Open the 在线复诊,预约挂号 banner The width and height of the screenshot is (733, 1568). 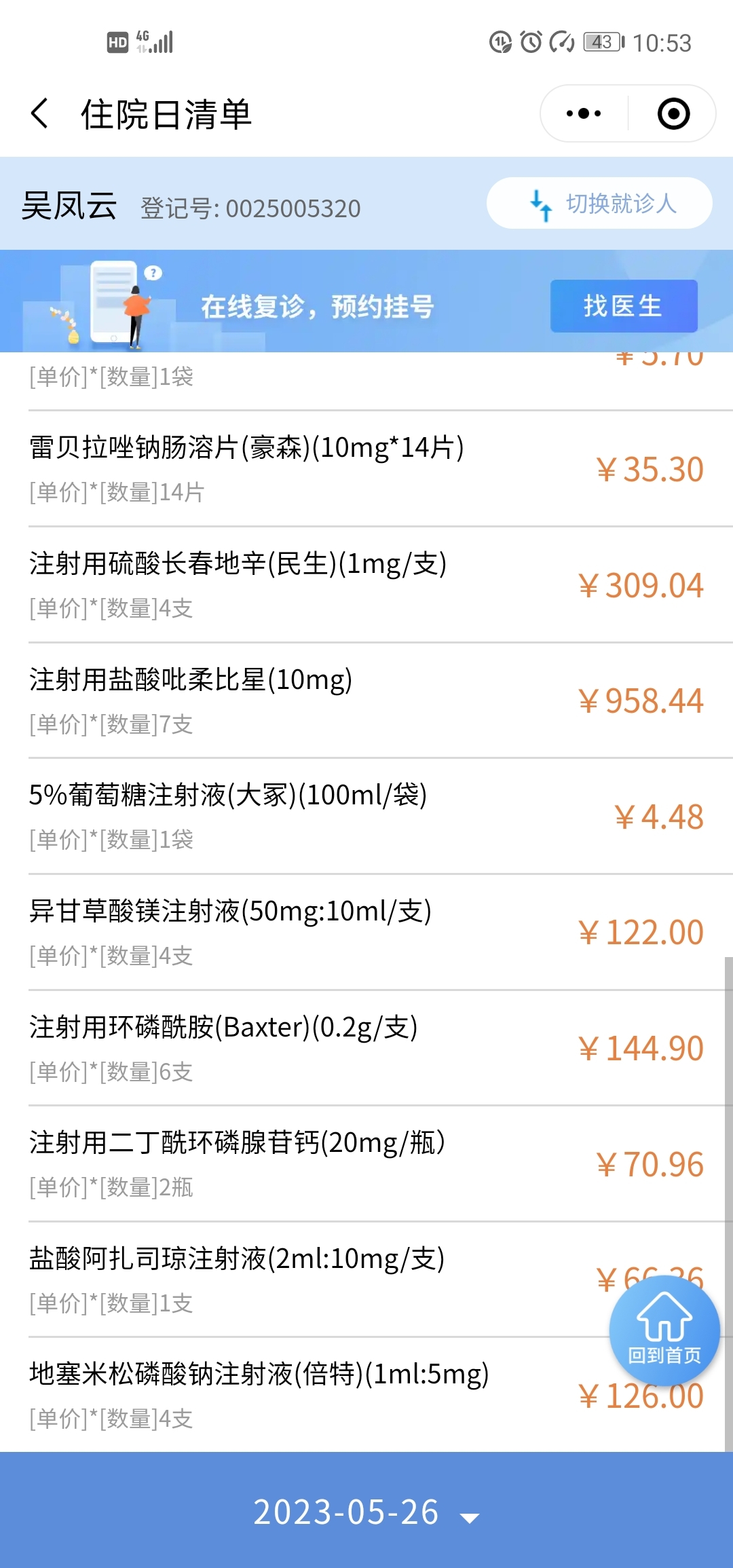366,301
